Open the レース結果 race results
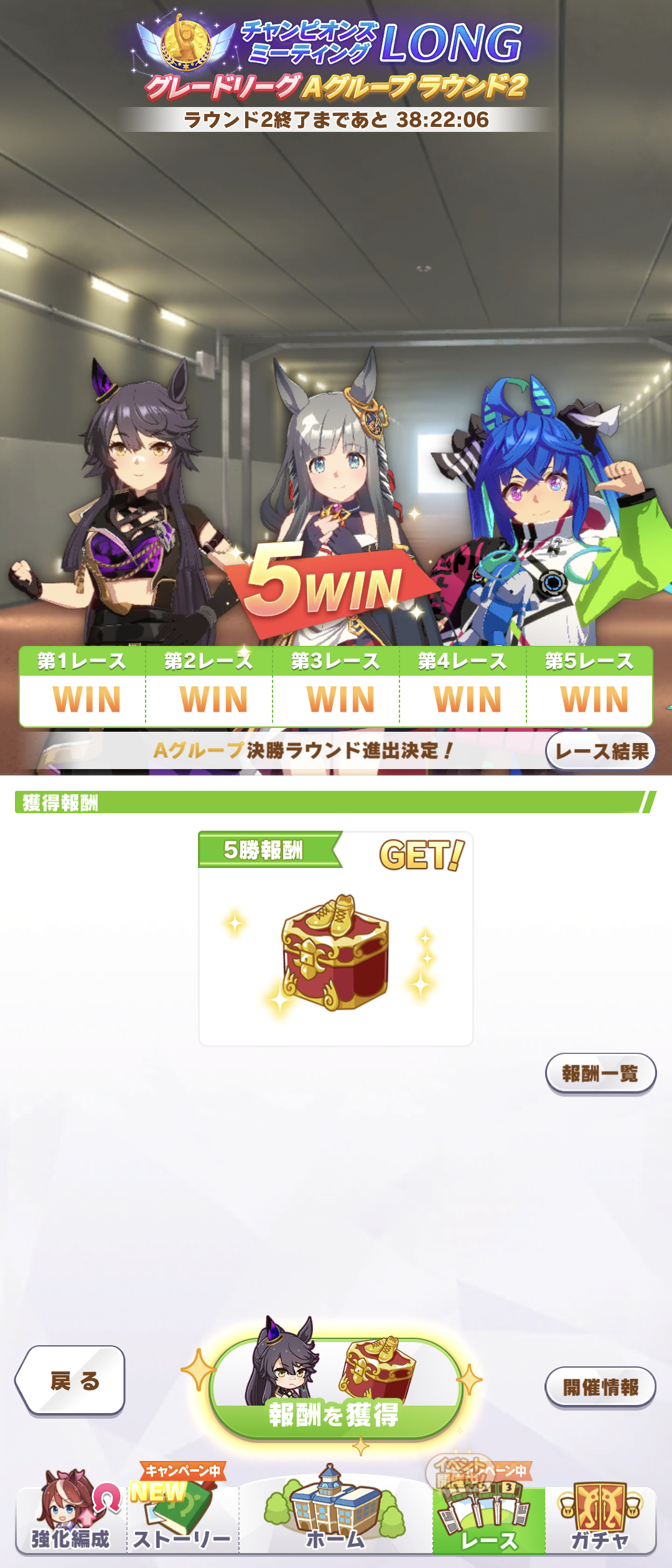Screen dimensions: 672x1568 click(600, 751)
